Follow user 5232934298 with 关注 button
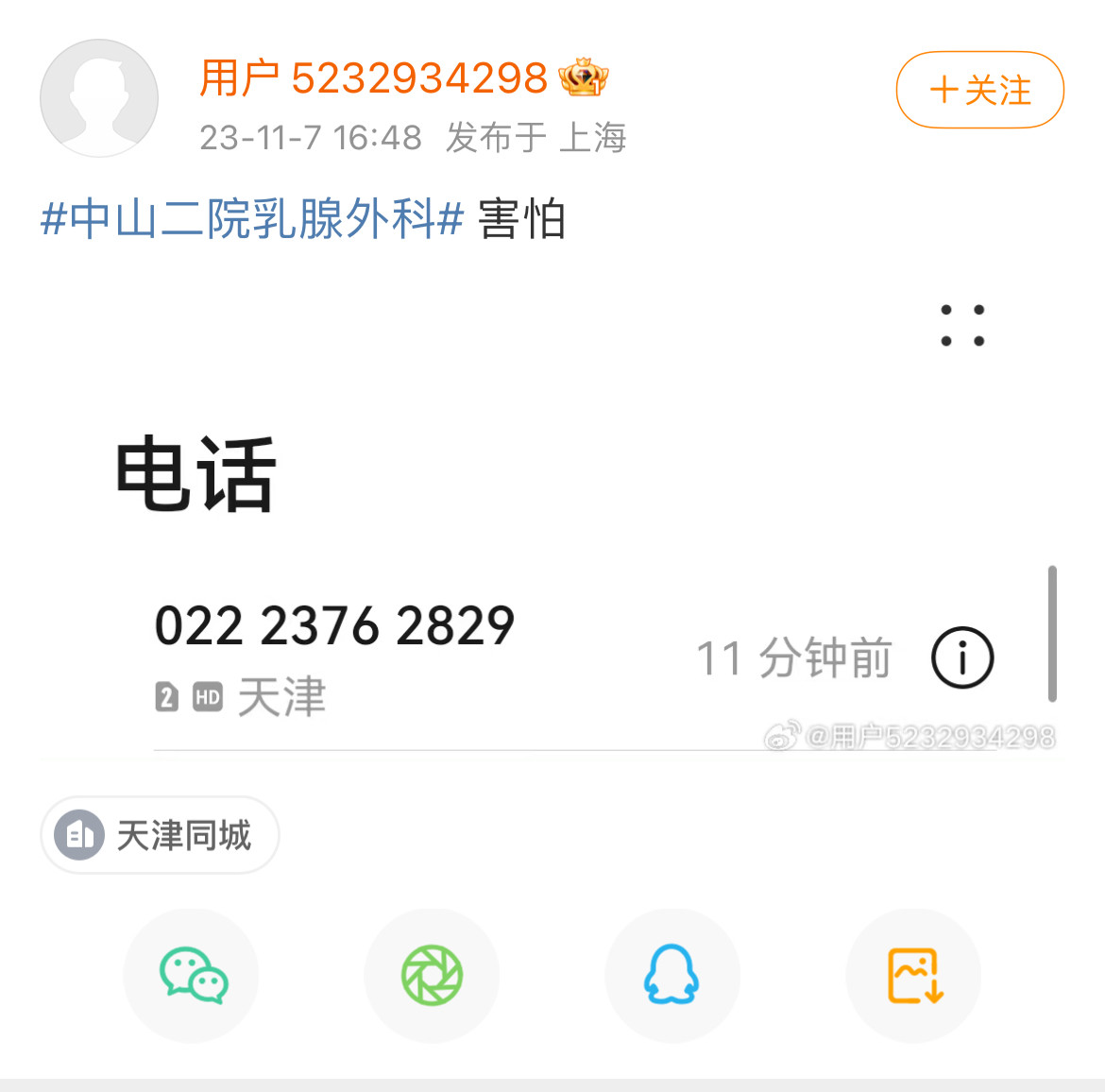1105x1092 pixels. pyautogui.click(x=979, y=91)
